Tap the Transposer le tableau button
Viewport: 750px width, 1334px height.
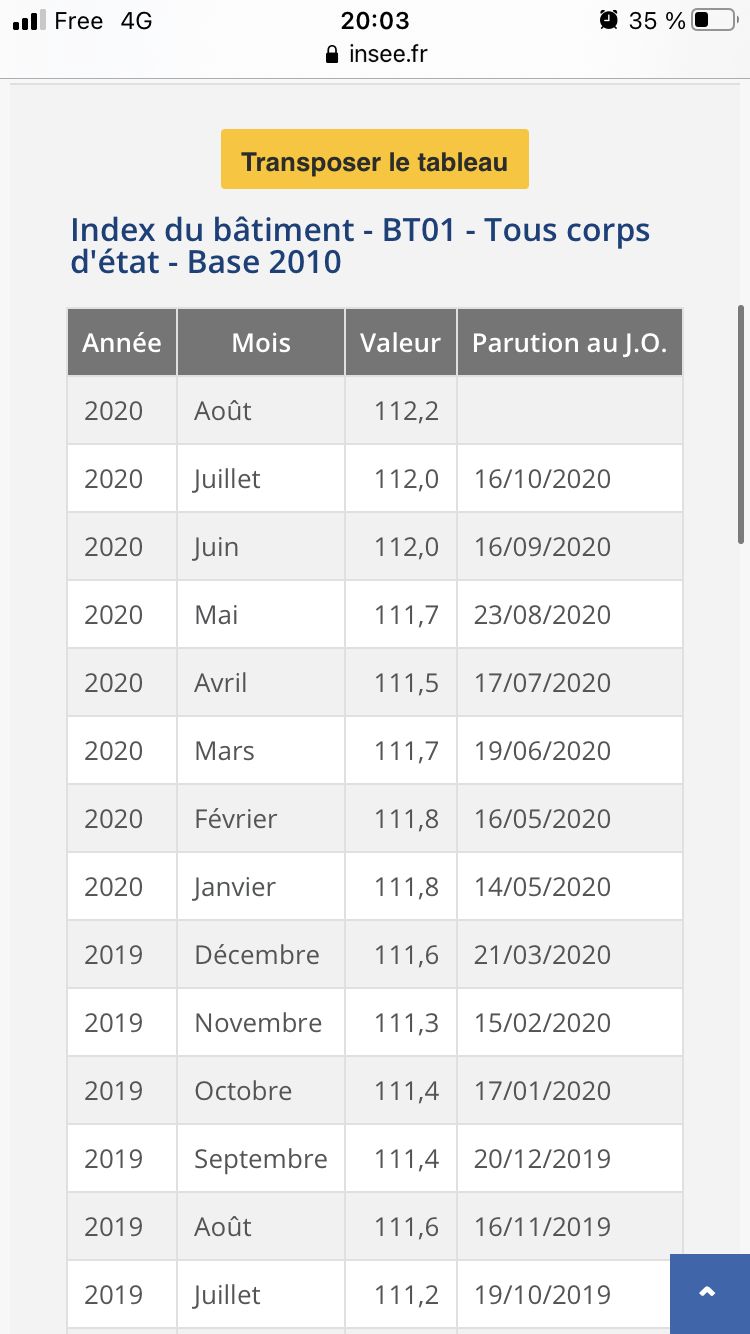click(x=375, y=159)
